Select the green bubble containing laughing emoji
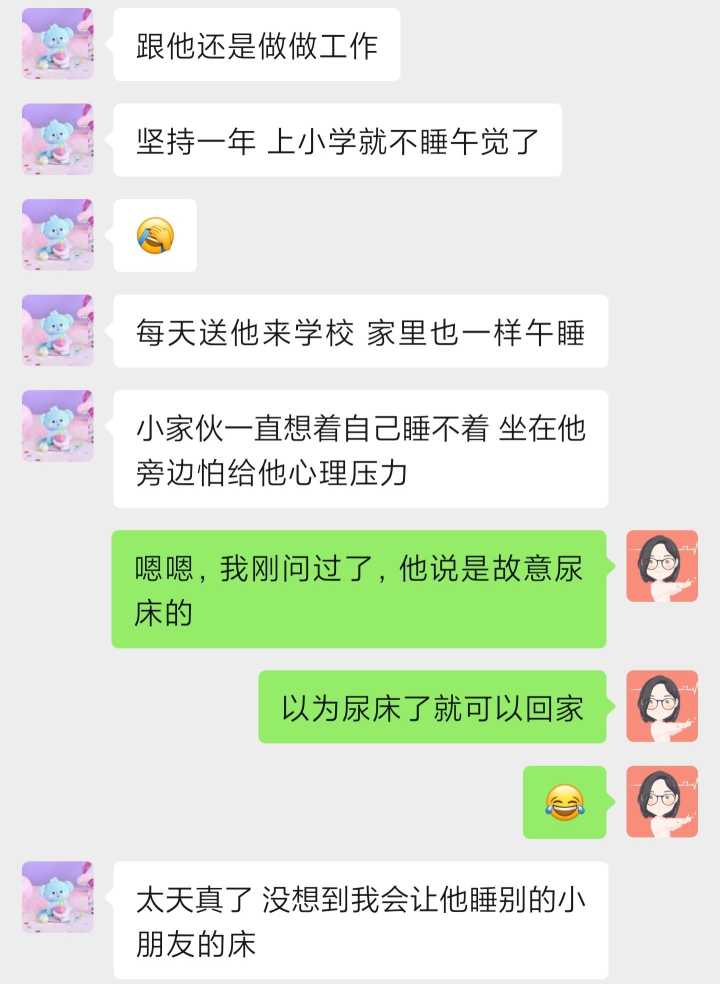The image size is (720, 984). (565, 801)
